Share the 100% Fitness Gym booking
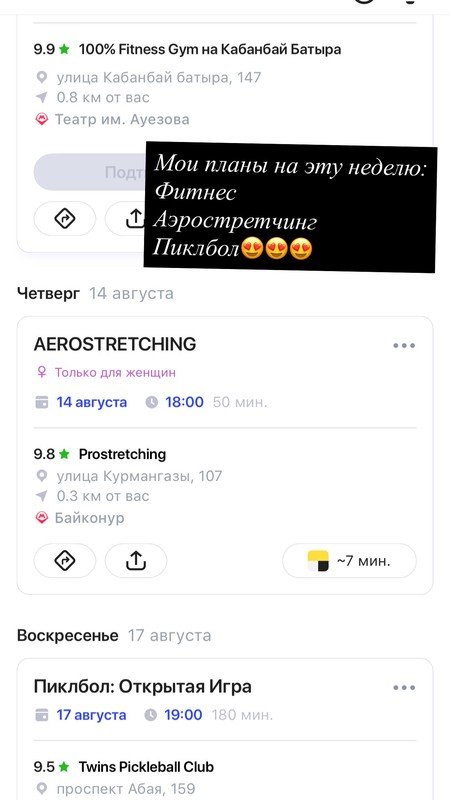The height and width of the screenshot is (800, 450). [x=126, y=219]
